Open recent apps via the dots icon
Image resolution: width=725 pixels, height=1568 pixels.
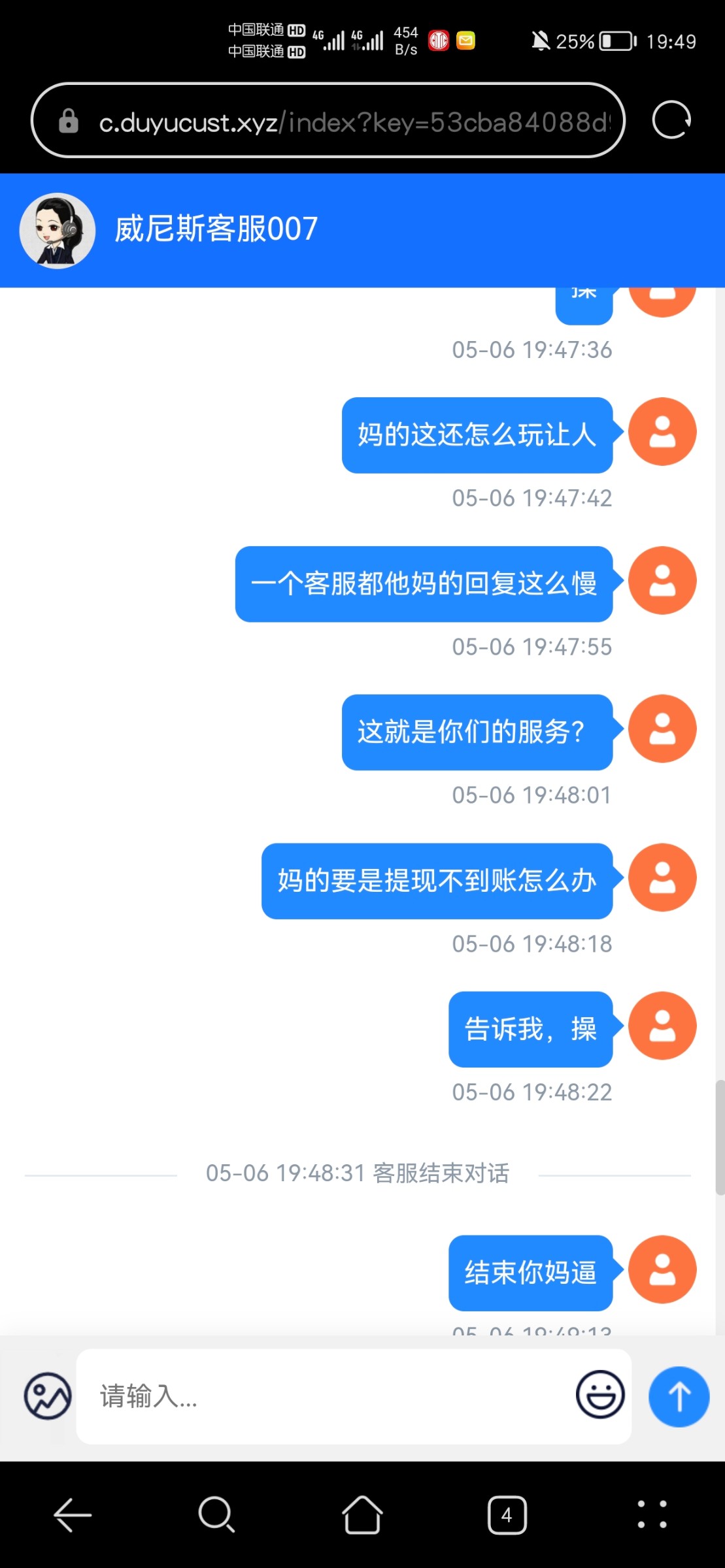pos(652,1514)
